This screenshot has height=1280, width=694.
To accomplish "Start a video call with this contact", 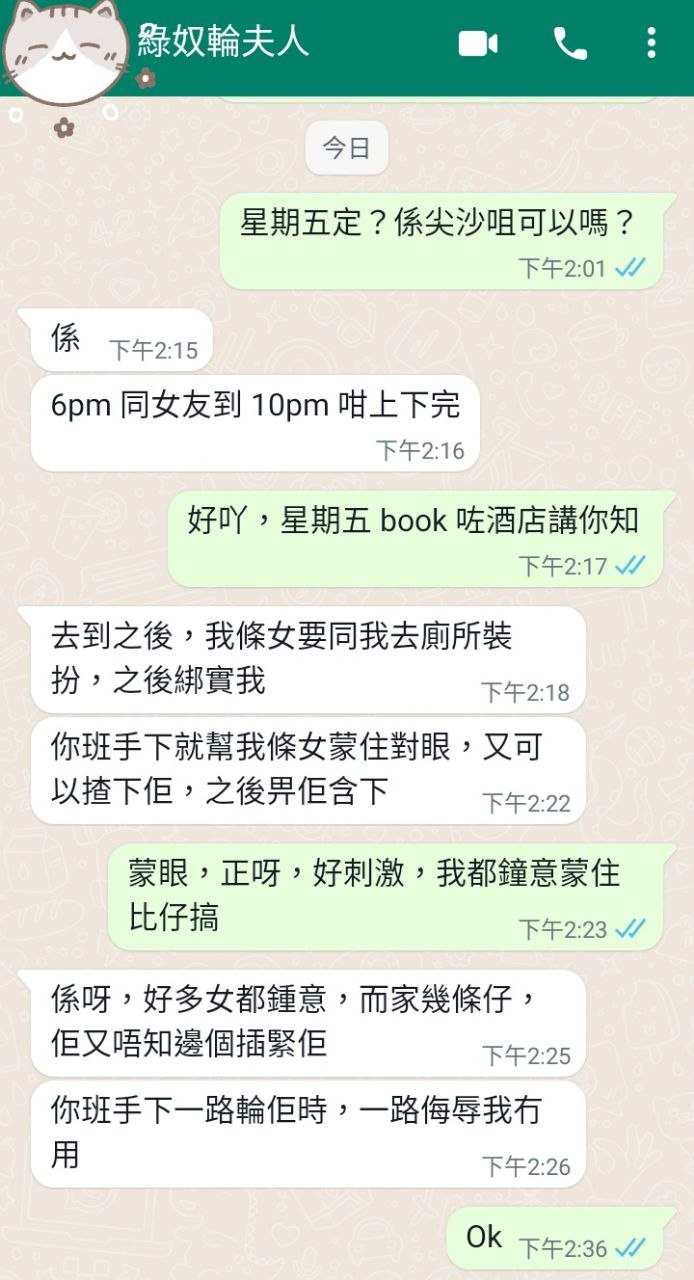I will click(x=478, y=43).
